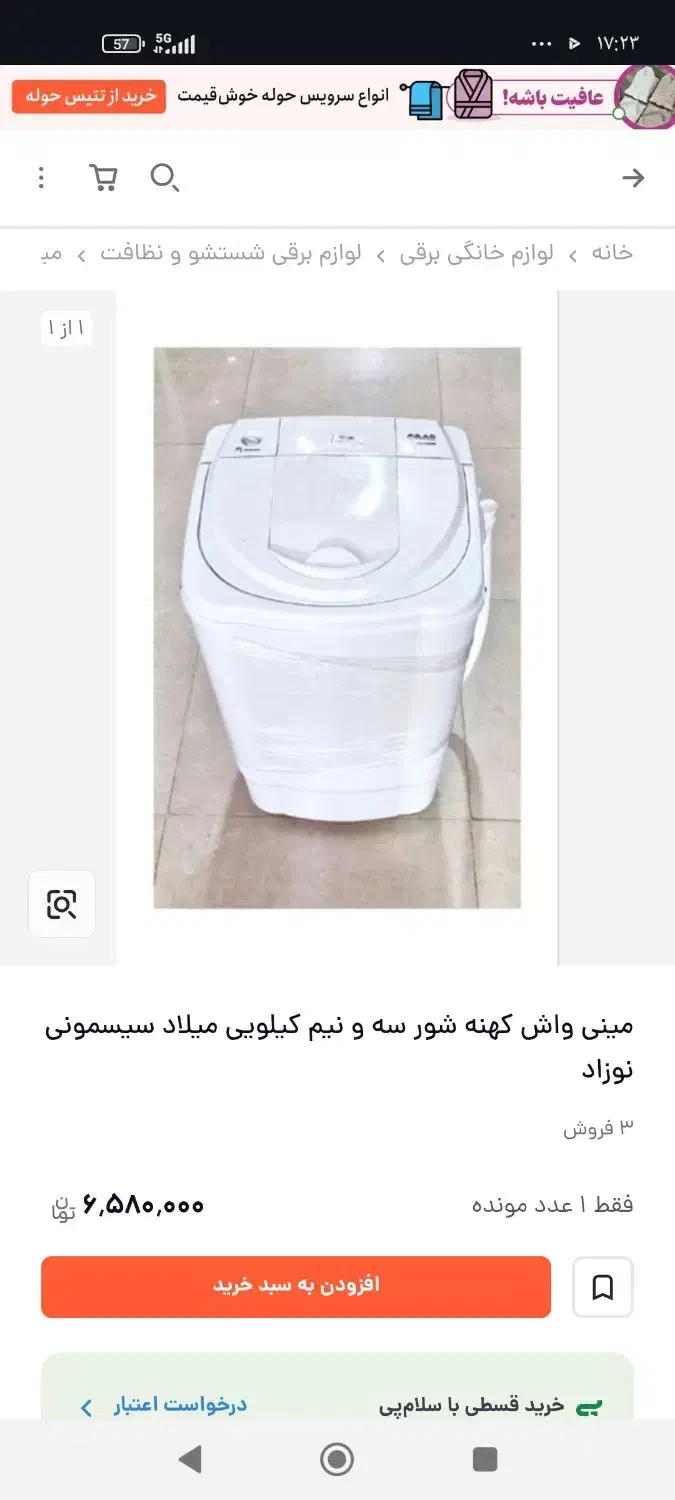The width and height of the screenshot is (675, 1500).
Task: Bookmark this product
Action: pos(602,1287)
